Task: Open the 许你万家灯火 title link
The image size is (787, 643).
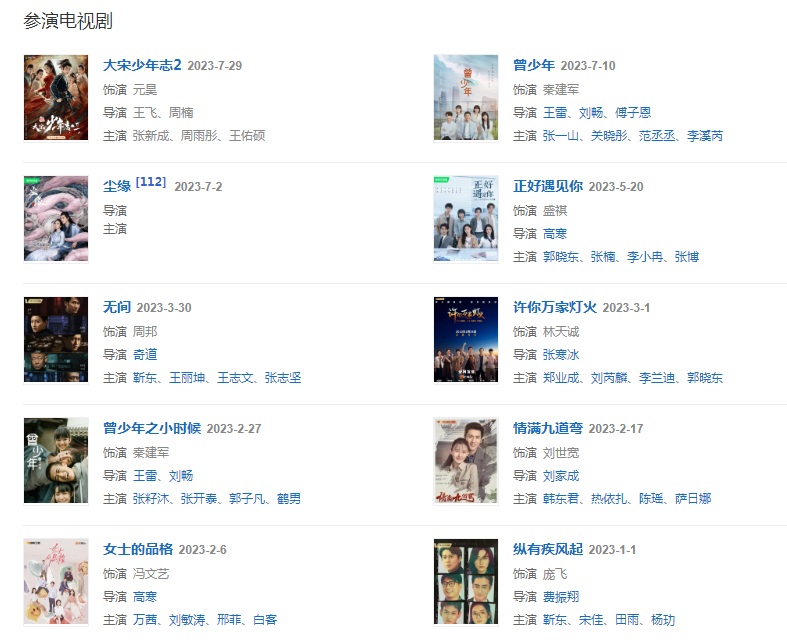Action: coord(554,308)
